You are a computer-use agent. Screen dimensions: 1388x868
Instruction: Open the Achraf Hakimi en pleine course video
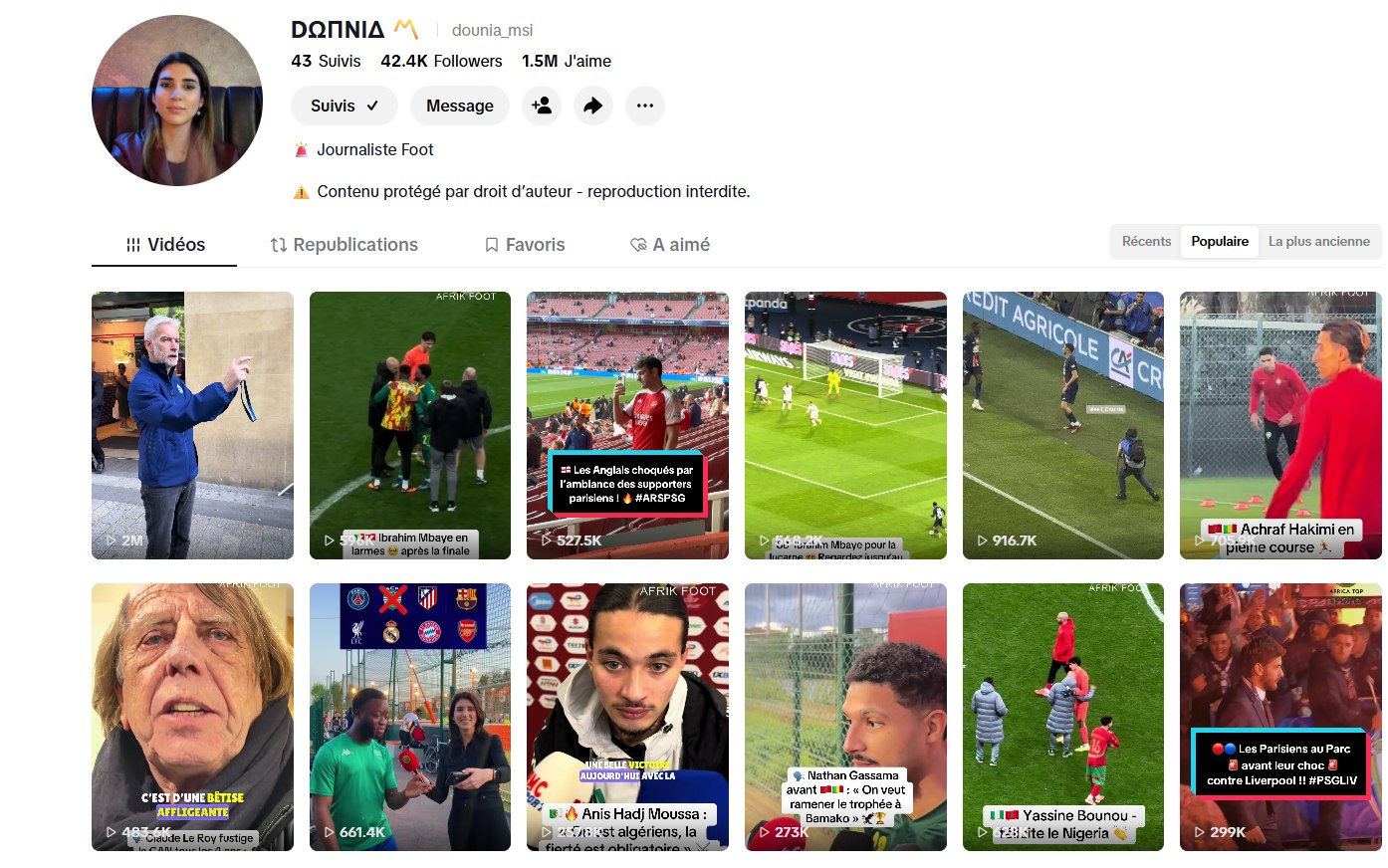coord(1280,425)
